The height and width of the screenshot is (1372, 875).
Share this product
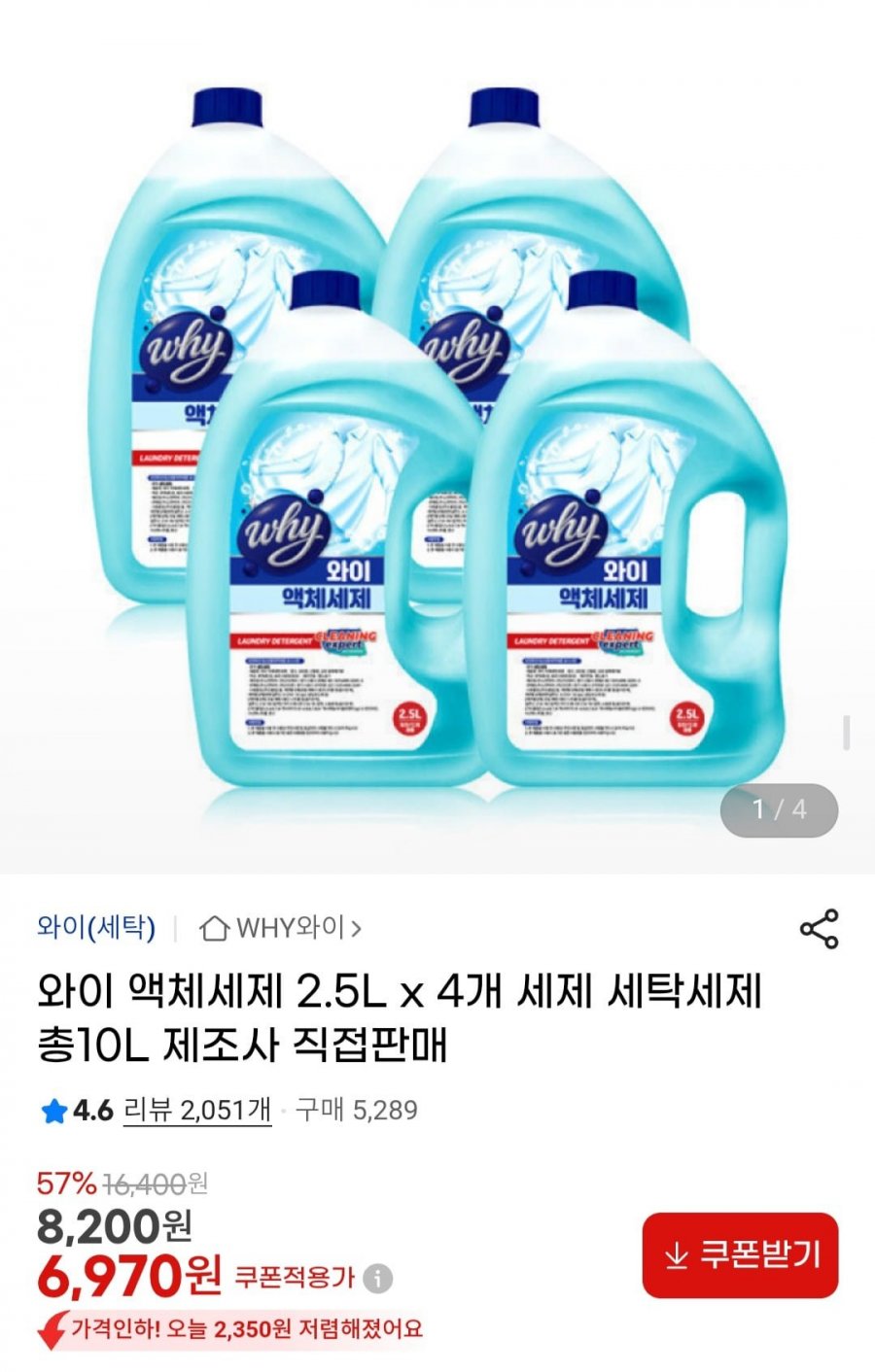click(x=819, y=929)
